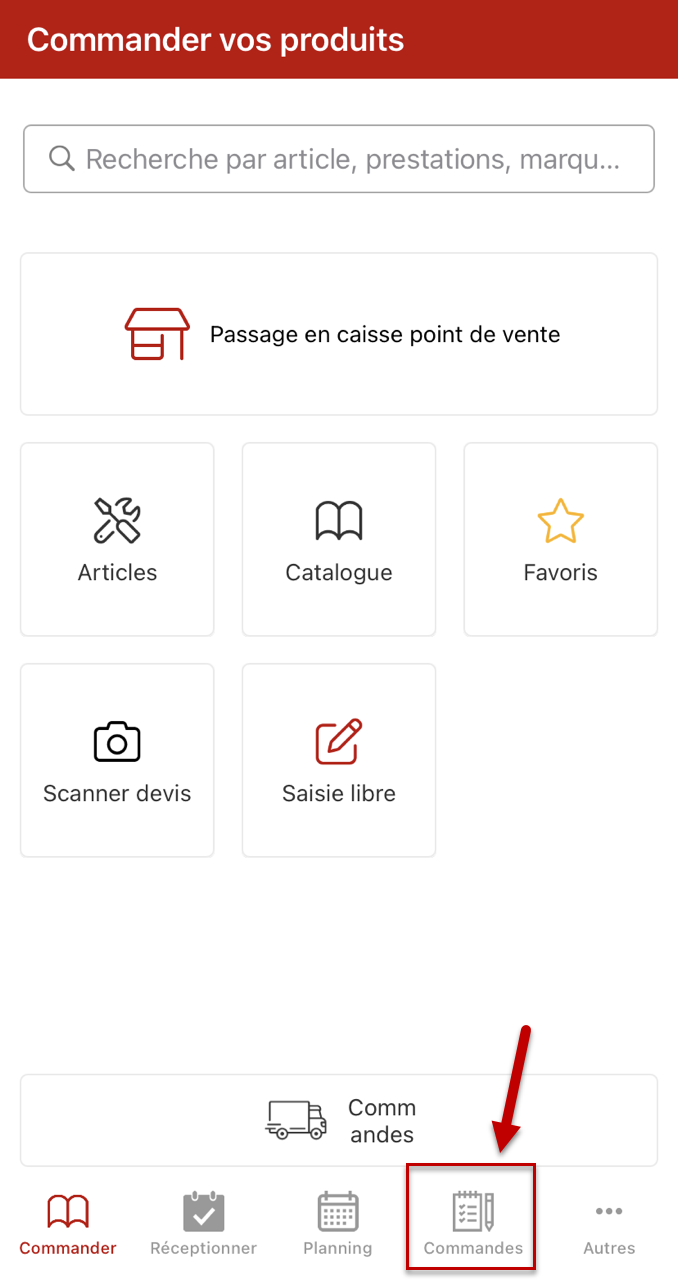The image size is (678, 1280).
Task: Open Saisie libre
Action: [x=339, y=760]
